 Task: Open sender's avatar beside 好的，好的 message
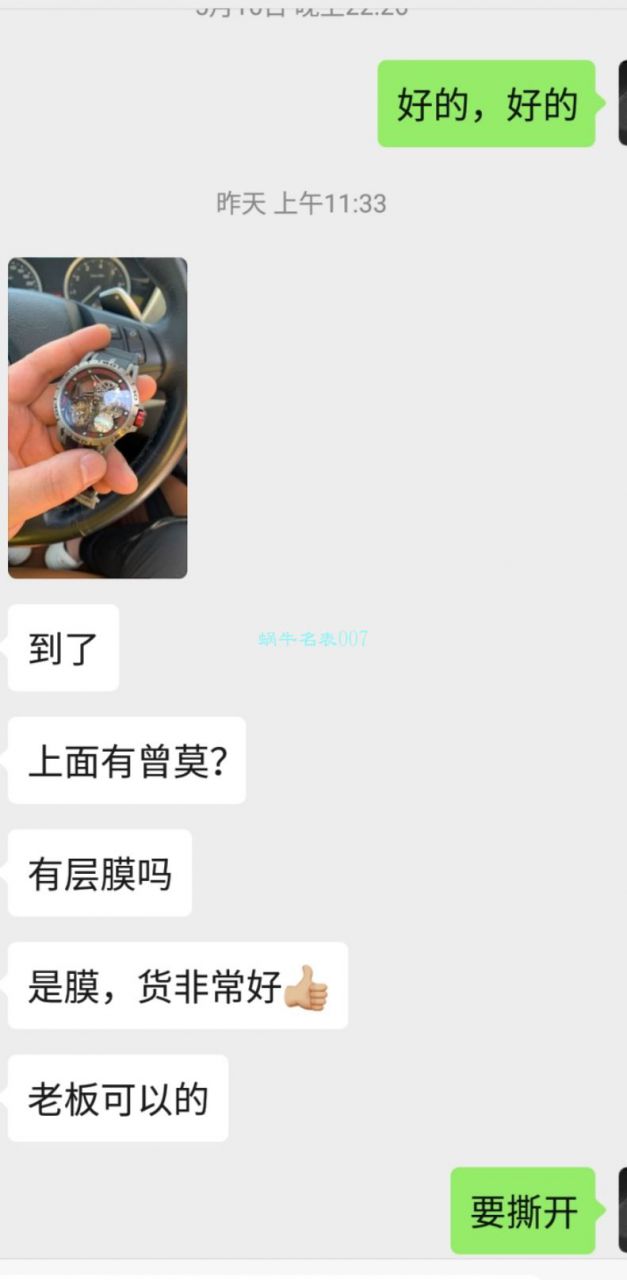point(621,103)
